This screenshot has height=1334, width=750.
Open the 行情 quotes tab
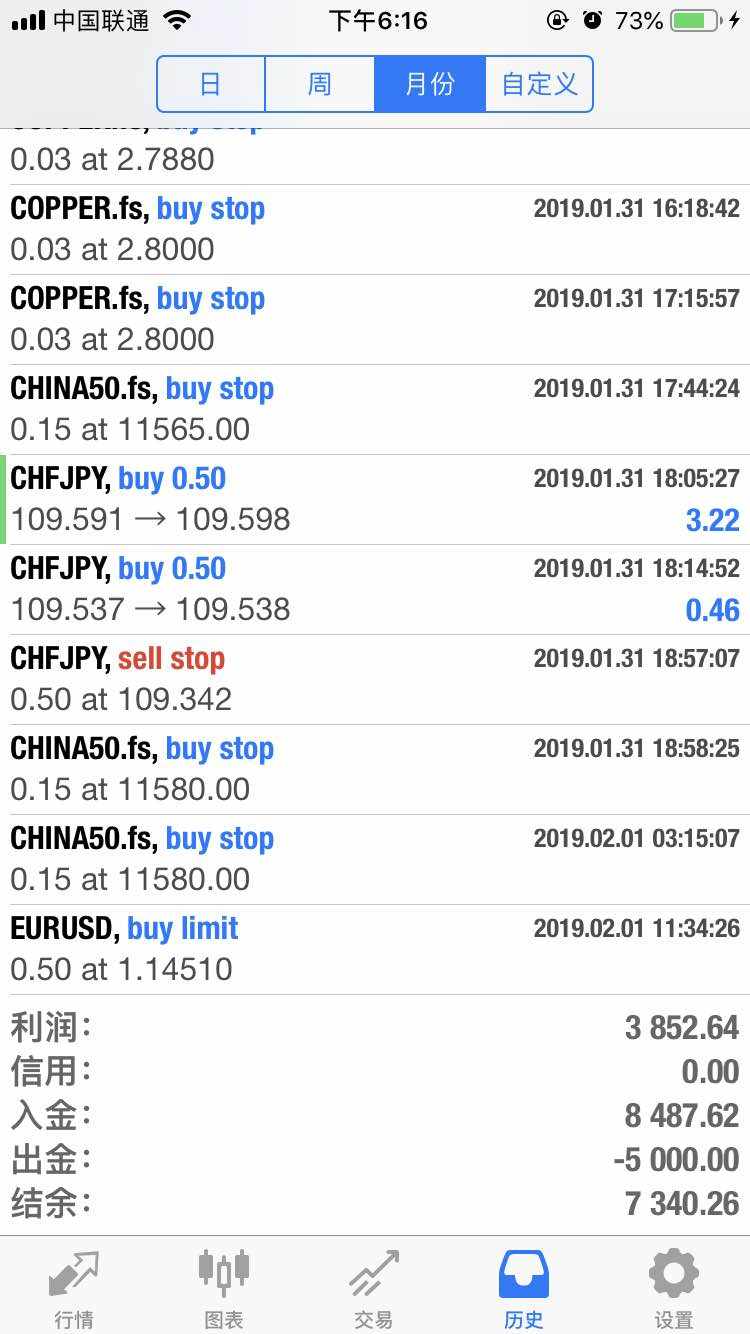pyautogui.click(x=74, y=1288)
